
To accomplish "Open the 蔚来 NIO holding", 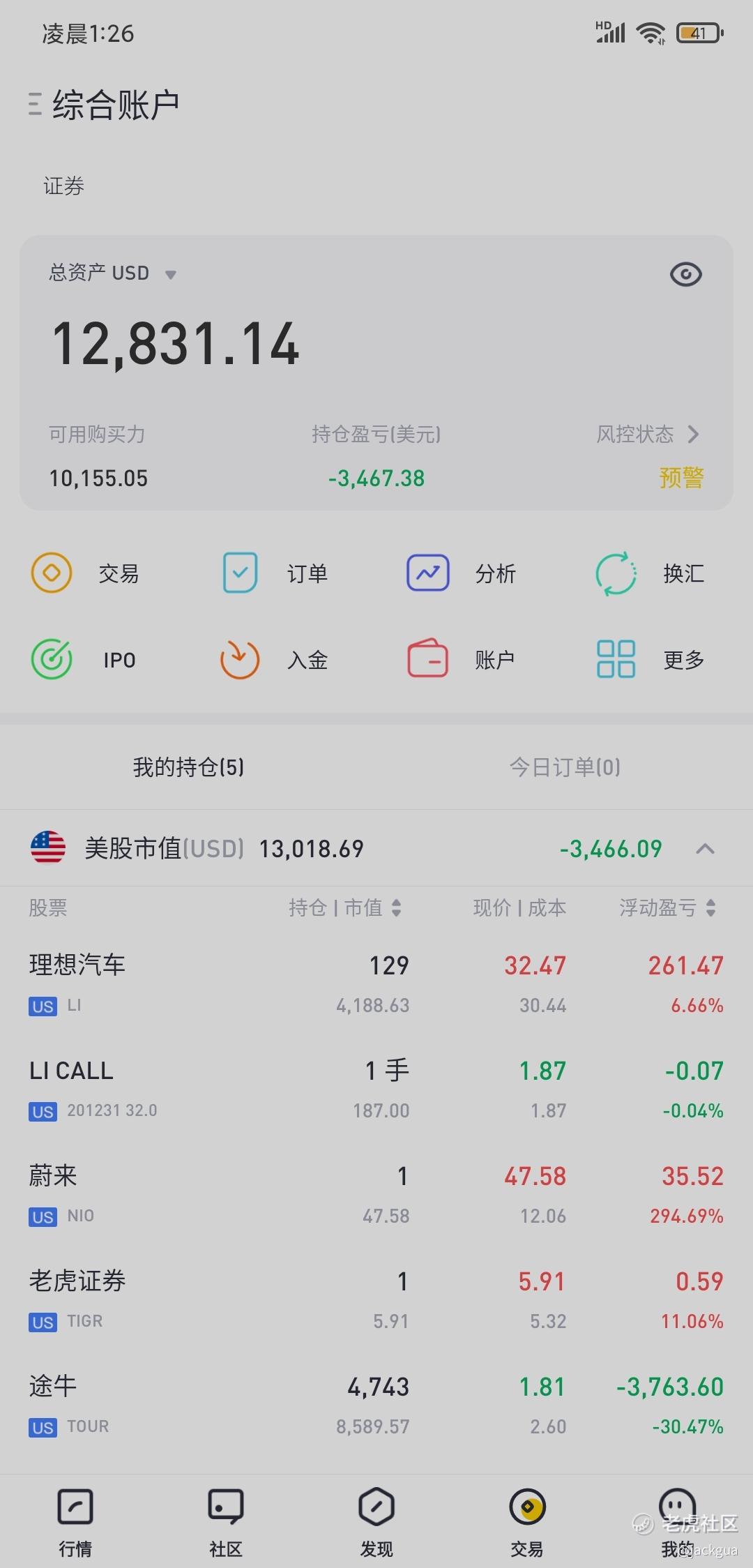I will click(x=376, y=1195).
